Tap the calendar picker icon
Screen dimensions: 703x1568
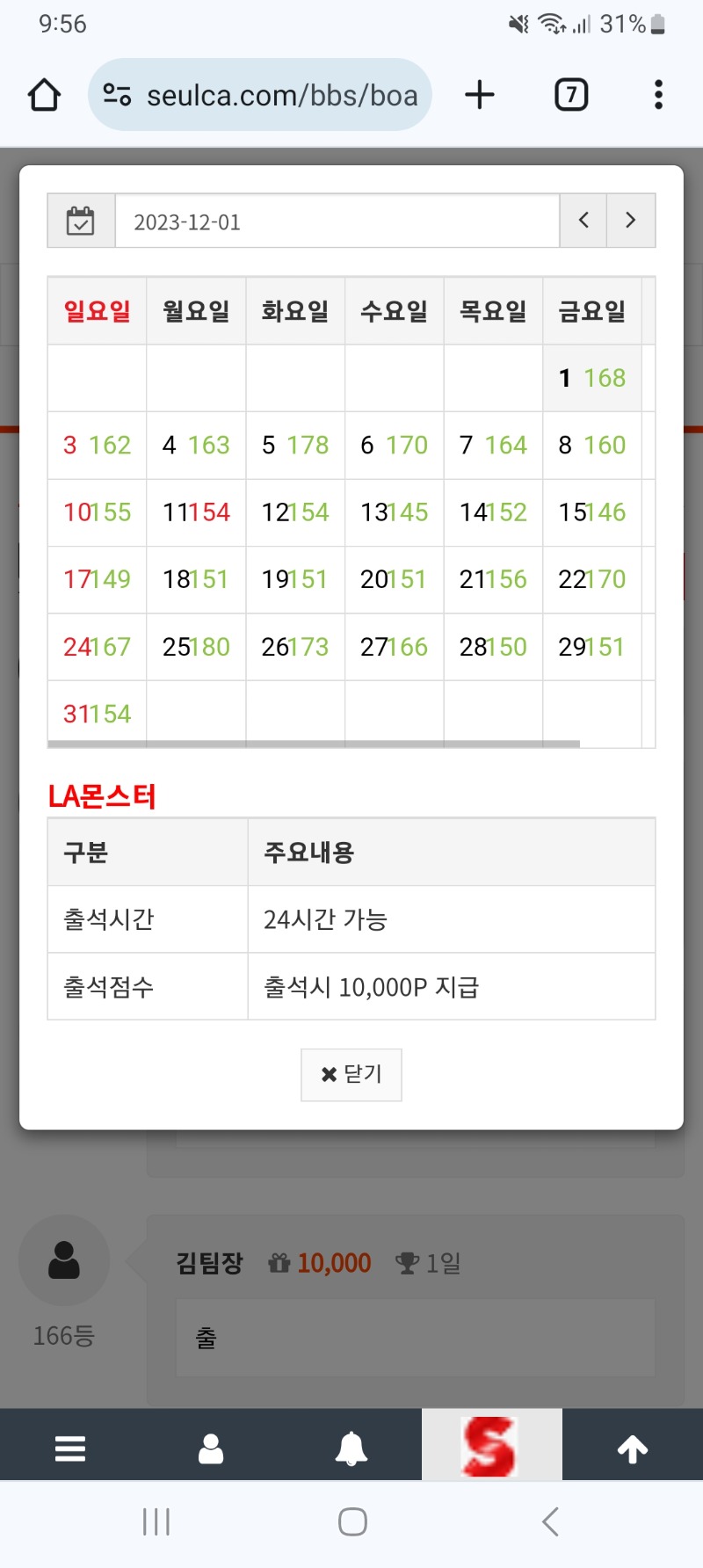point(81,221)
